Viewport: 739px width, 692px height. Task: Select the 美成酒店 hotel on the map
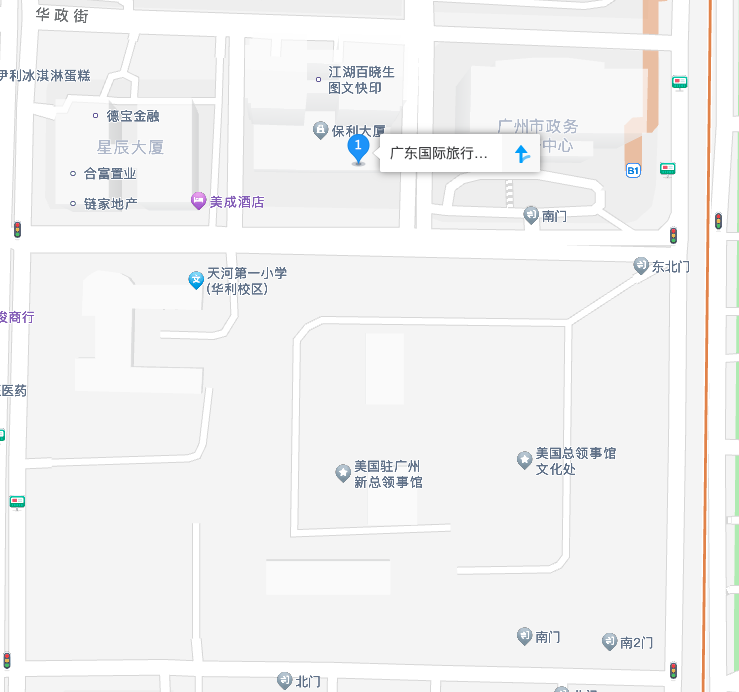click(x=228, y=202)
